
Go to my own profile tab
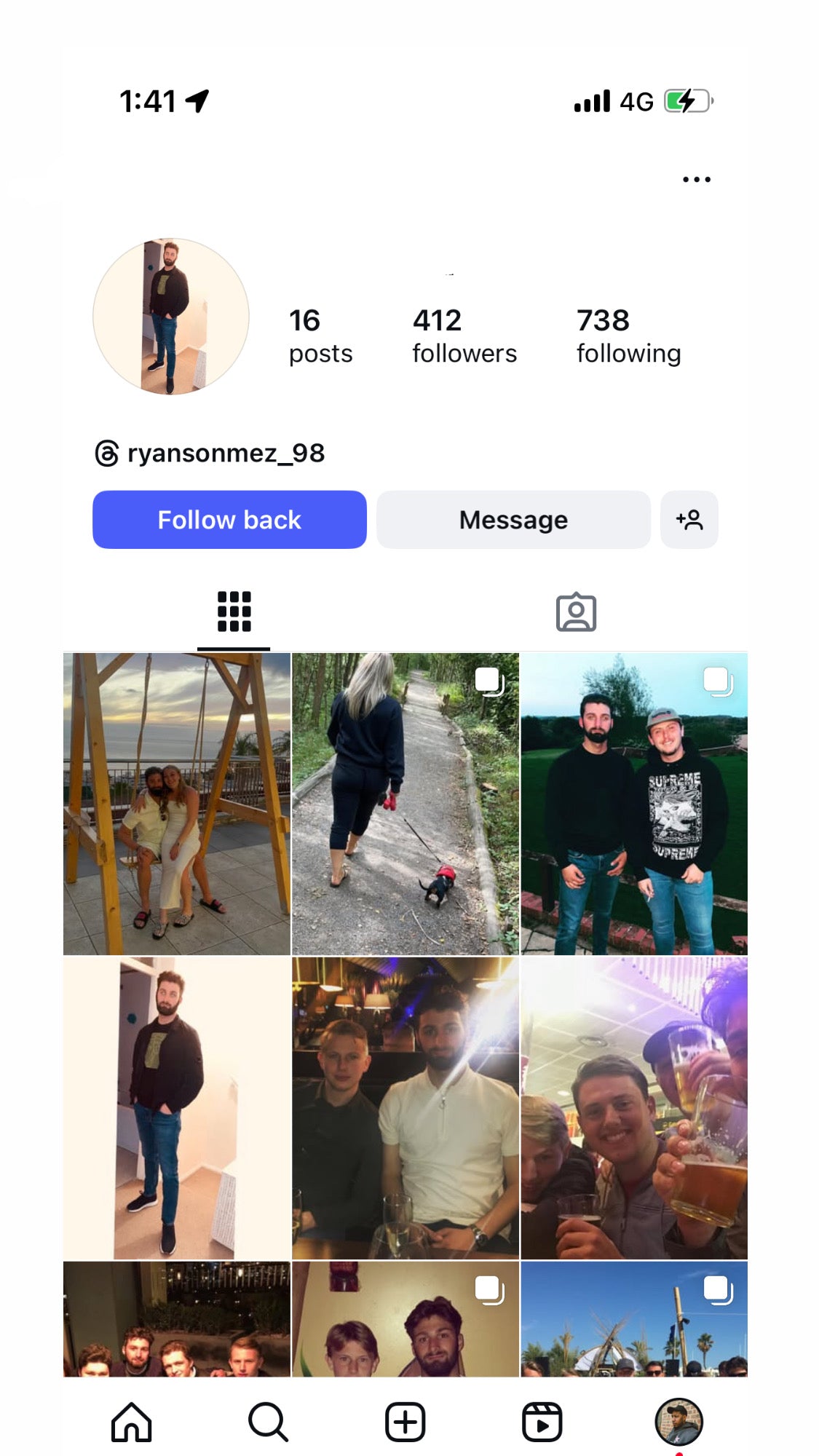click(x=678, y=1421)
